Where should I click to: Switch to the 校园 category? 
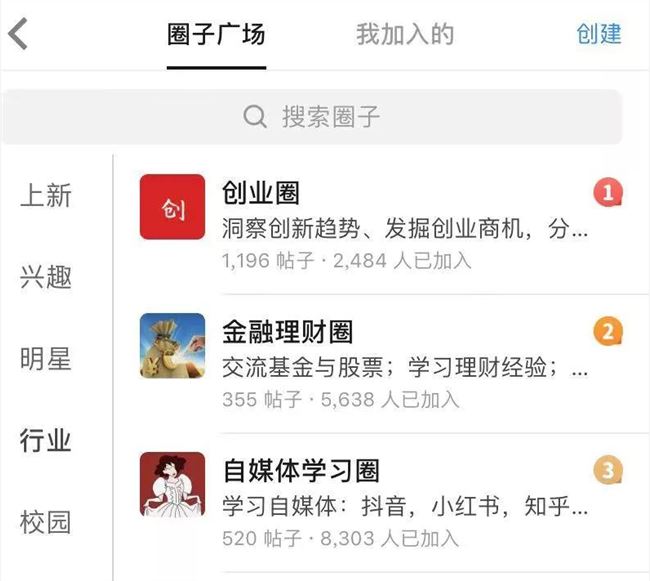pos(46,521)
